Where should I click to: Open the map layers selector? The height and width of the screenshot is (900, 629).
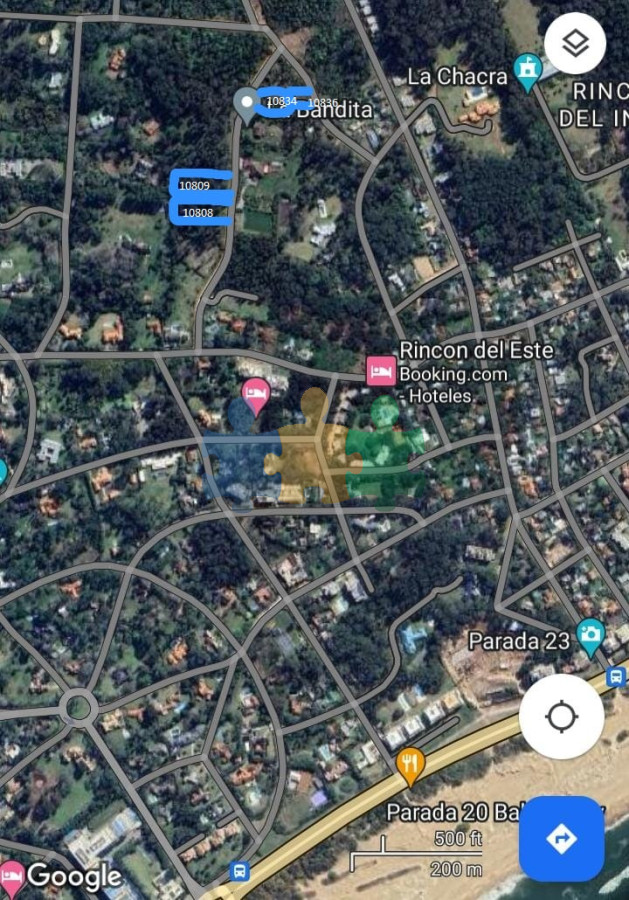575,43
